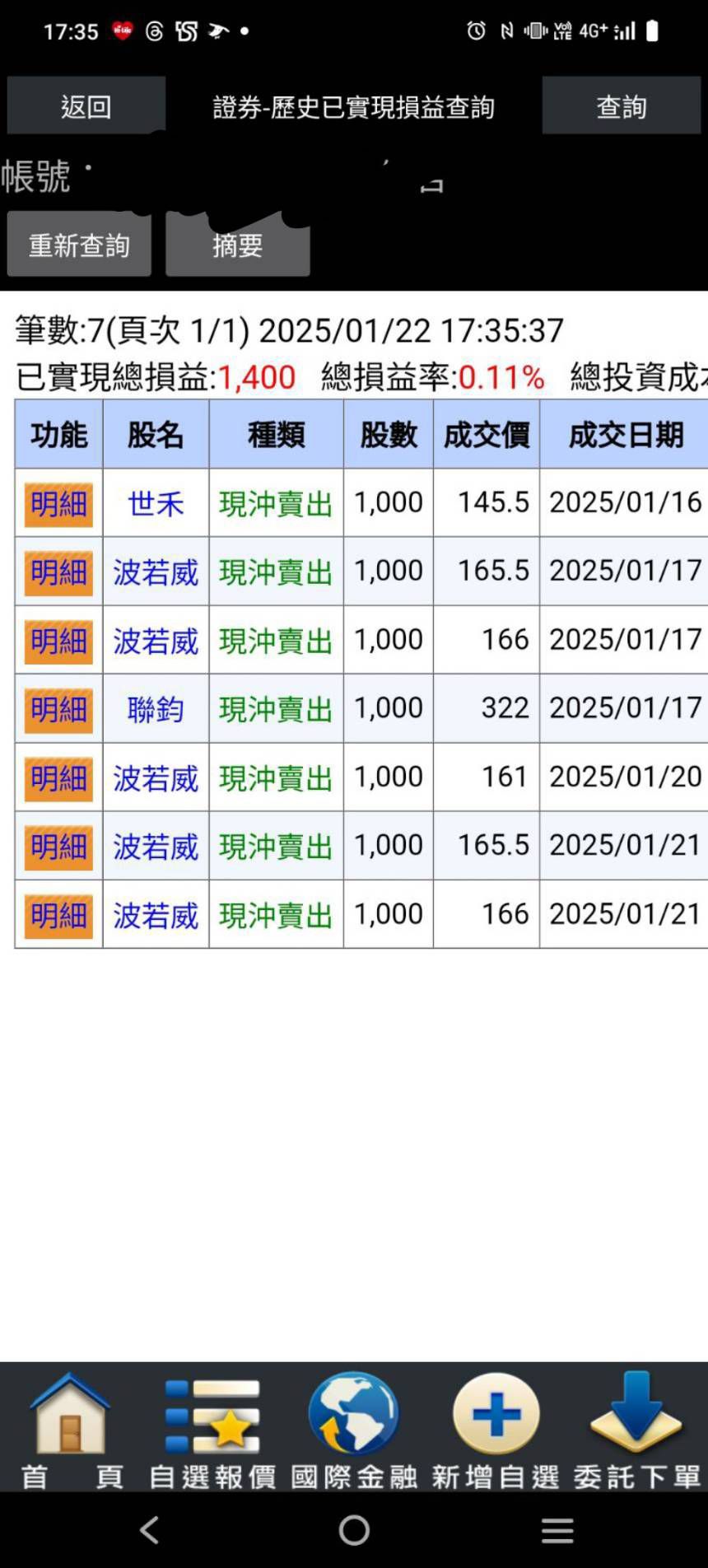Open 明細 for 波若威 at 165.5 on 2025/01/17
The width and height of the screenshot is (708, 1568).
click(58, 572)
